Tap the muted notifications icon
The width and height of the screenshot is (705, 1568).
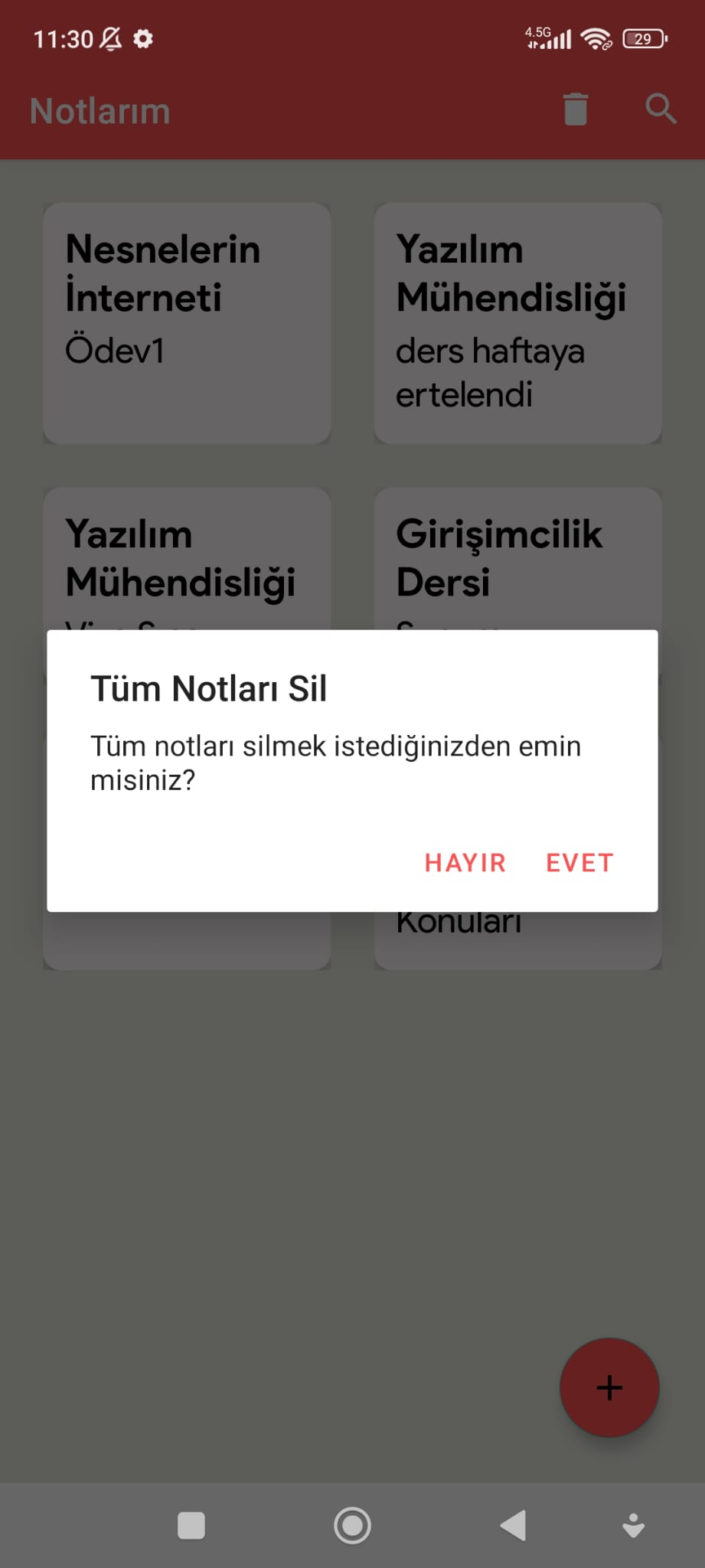109,38
